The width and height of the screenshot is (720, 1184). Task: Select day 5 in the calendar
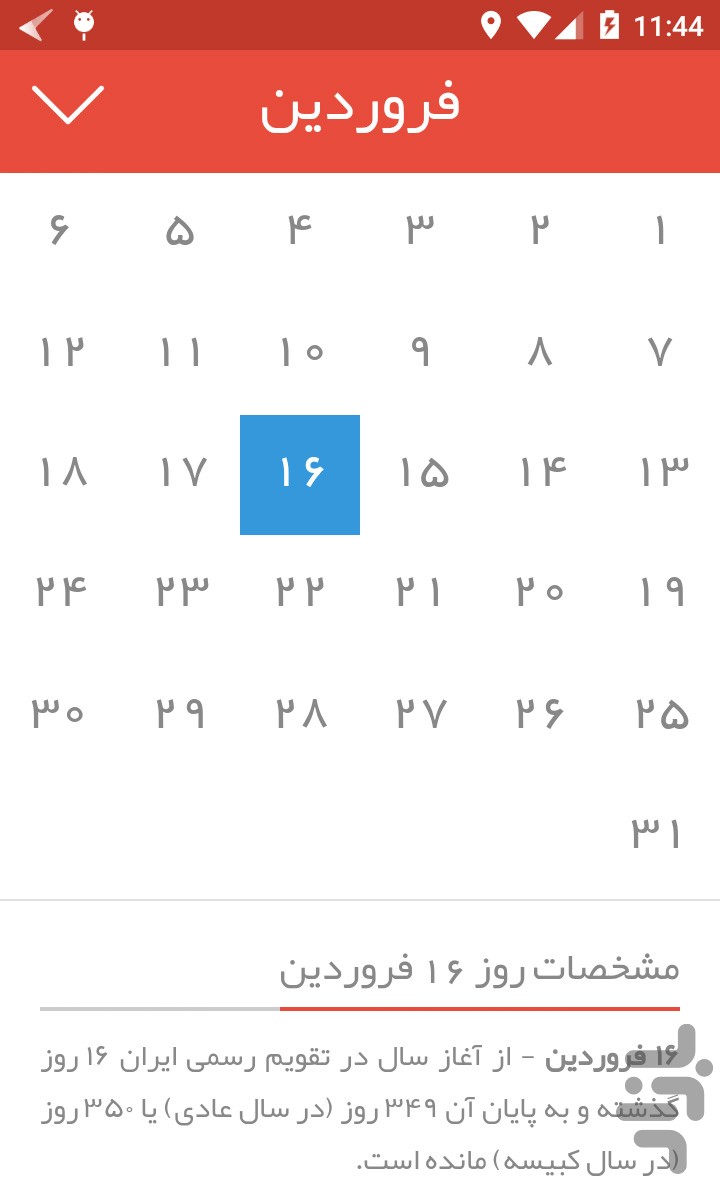point(180,230)
